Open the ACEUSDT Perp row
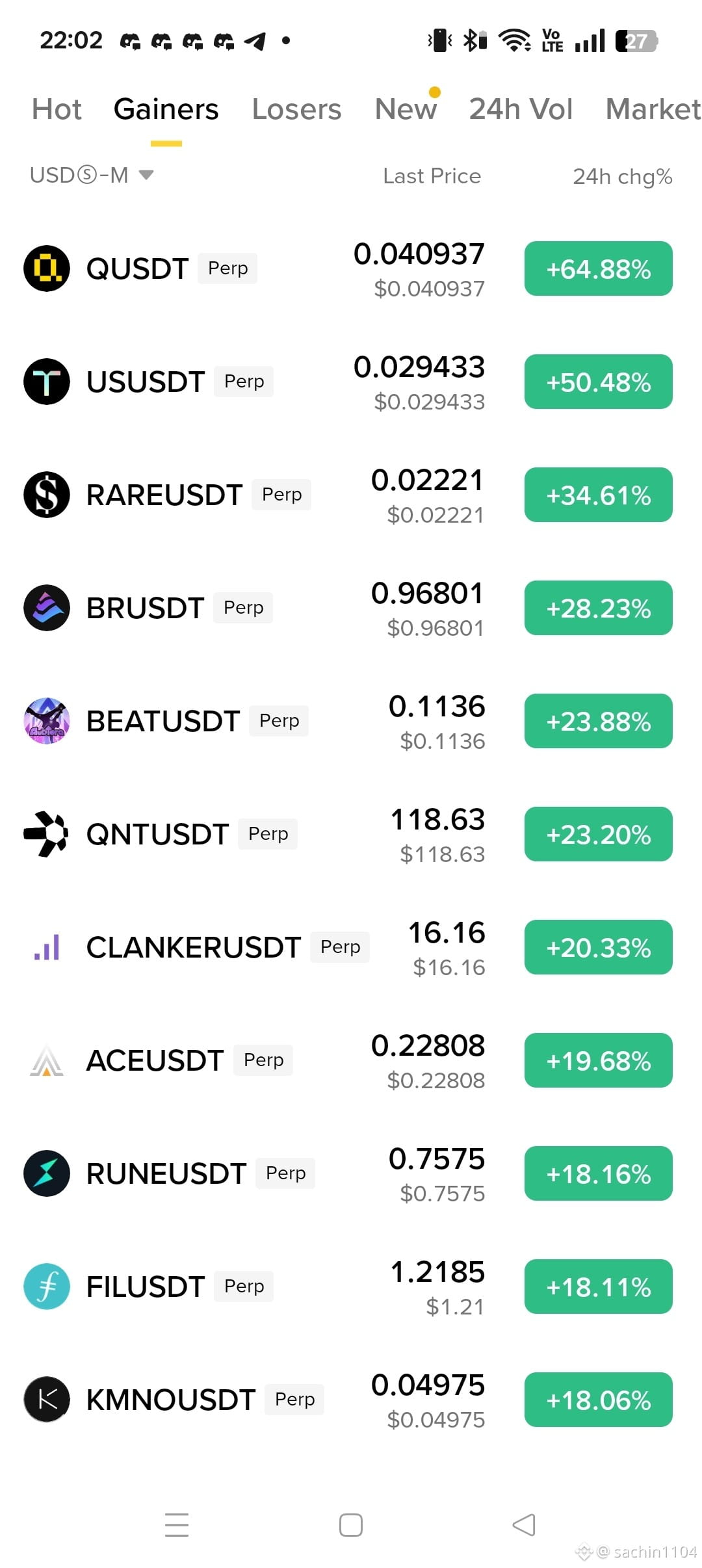Screen dimensions: 702x1568 coord(351,1060)
